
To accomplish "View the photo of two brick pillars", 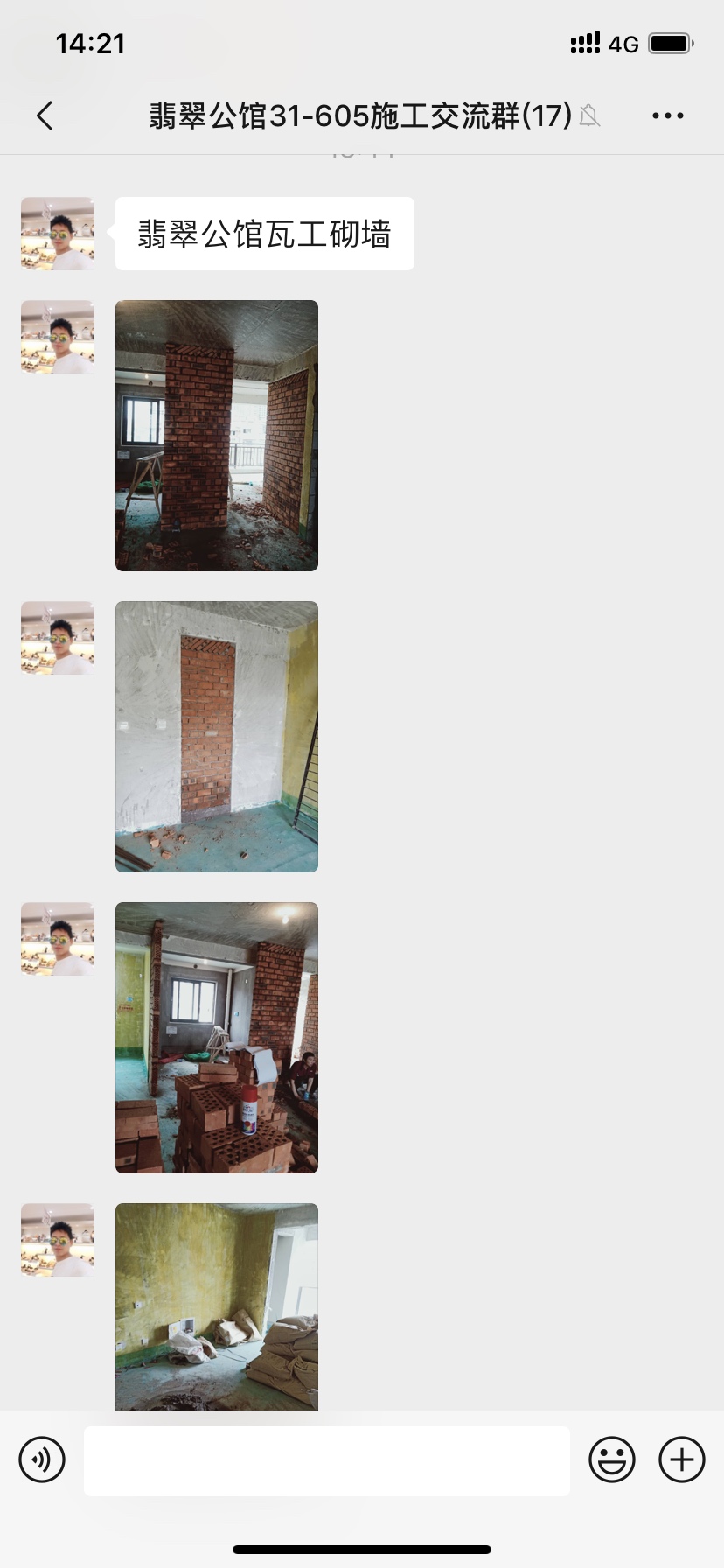I will tap(217, 436).
